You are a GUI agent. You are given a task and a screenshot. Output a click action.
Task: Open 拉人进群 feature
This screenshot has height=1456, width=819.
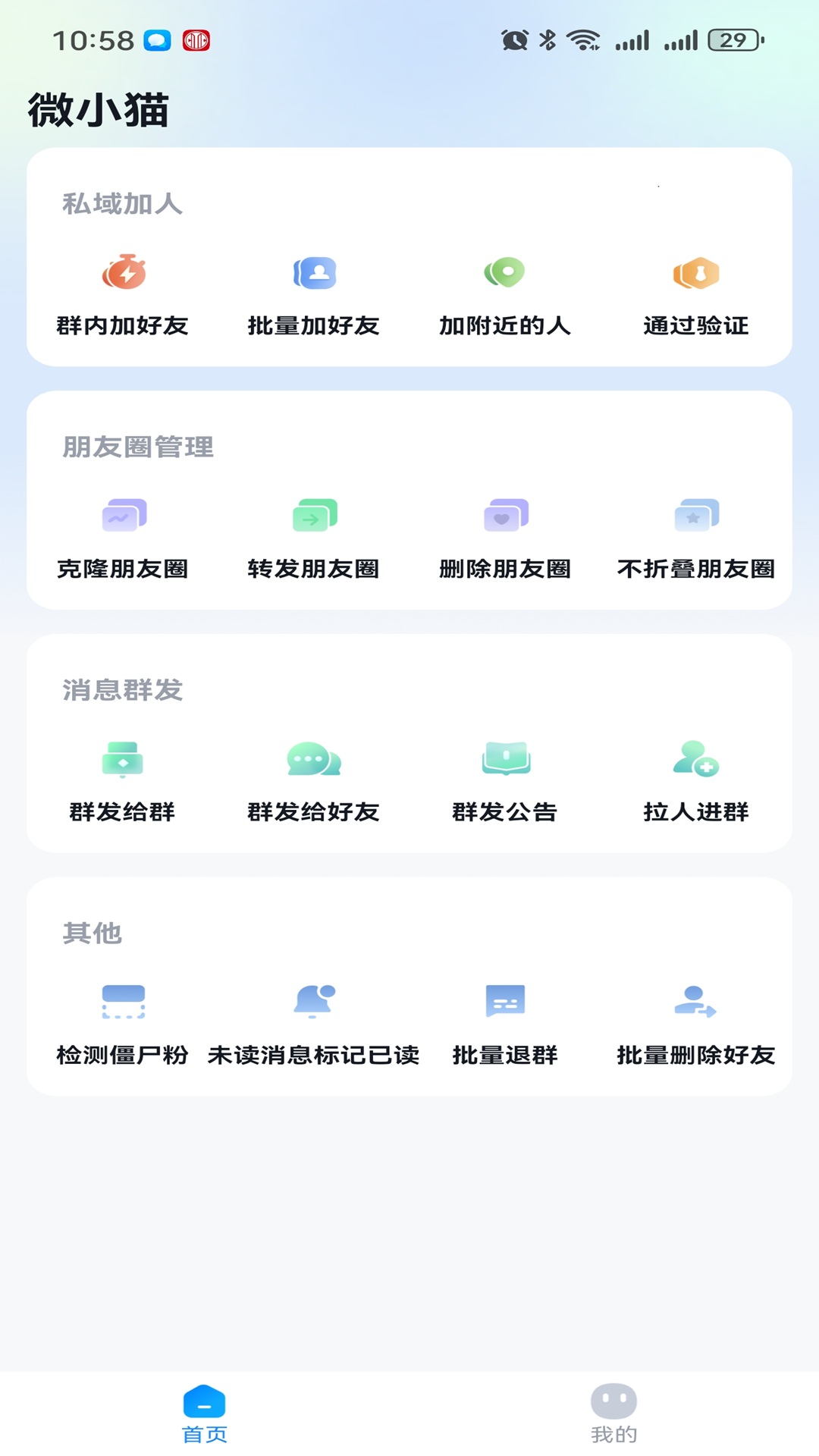(696, 782)
